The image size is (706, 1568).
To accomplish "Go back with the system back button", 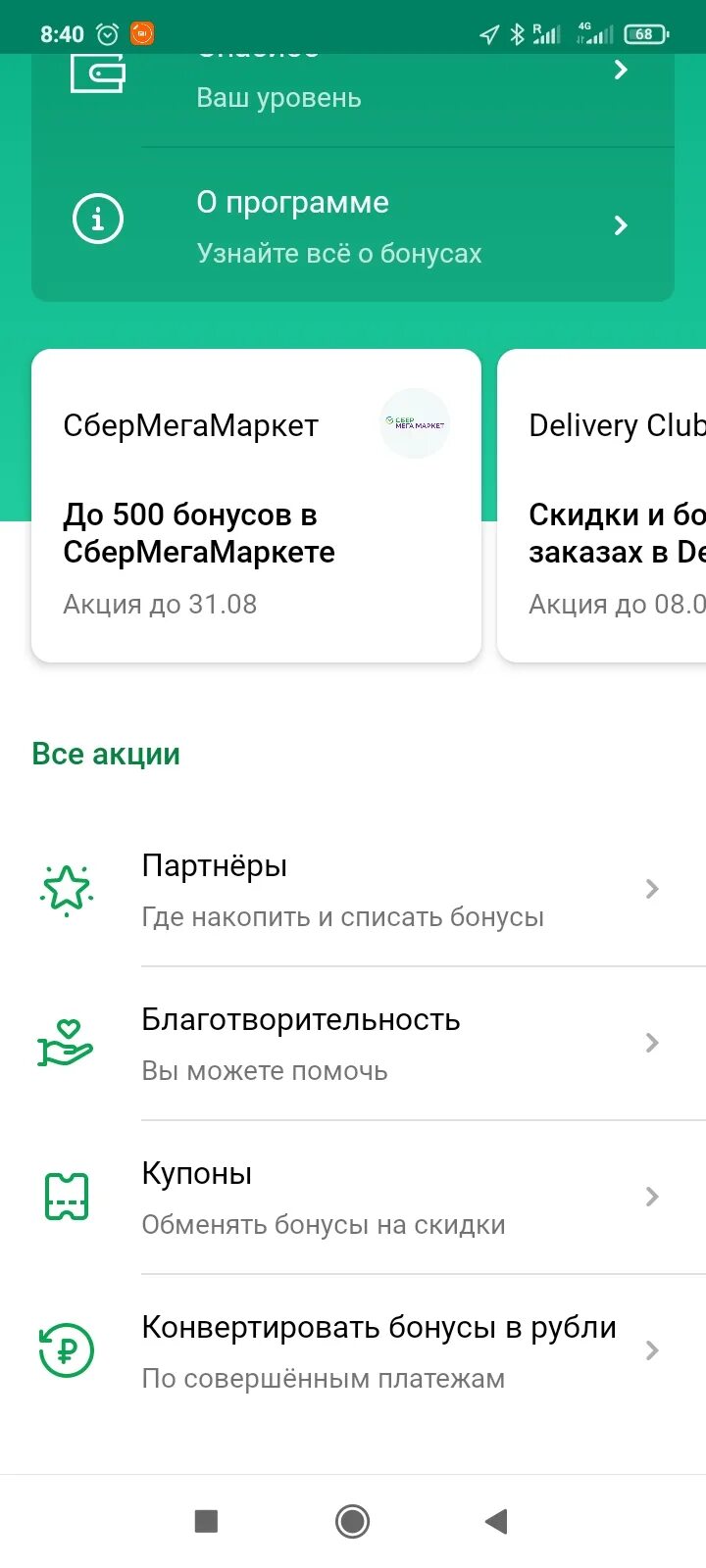I will coord(496,1521).
